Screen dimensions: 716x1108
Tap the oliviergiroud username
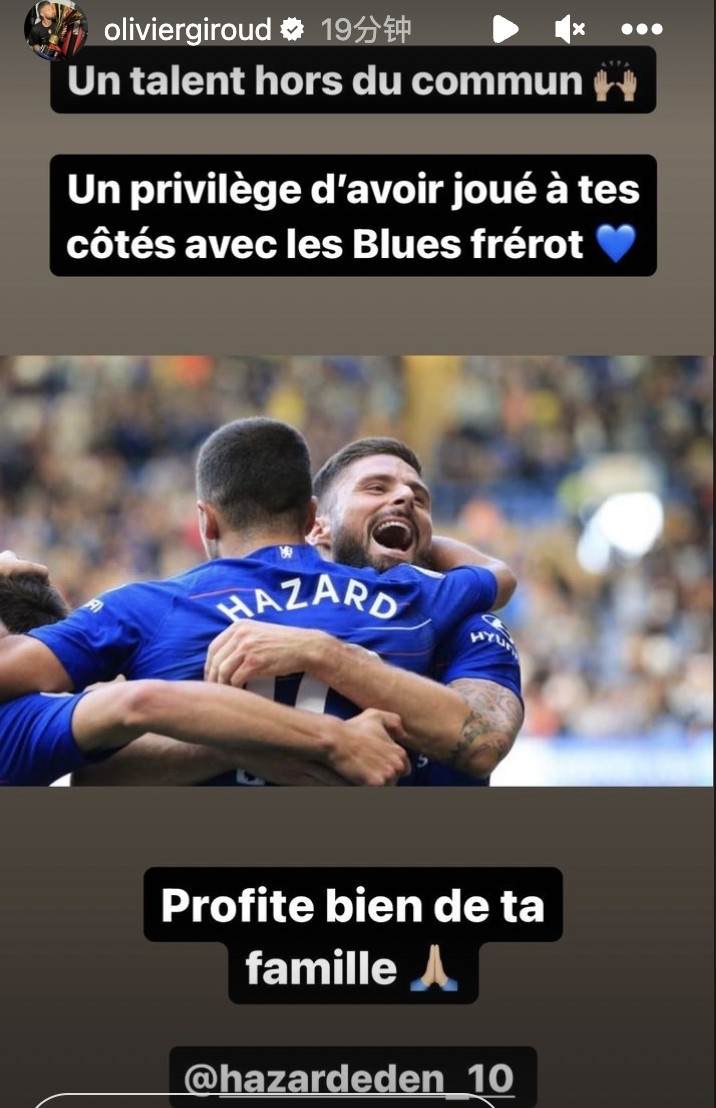click(187, 30)
